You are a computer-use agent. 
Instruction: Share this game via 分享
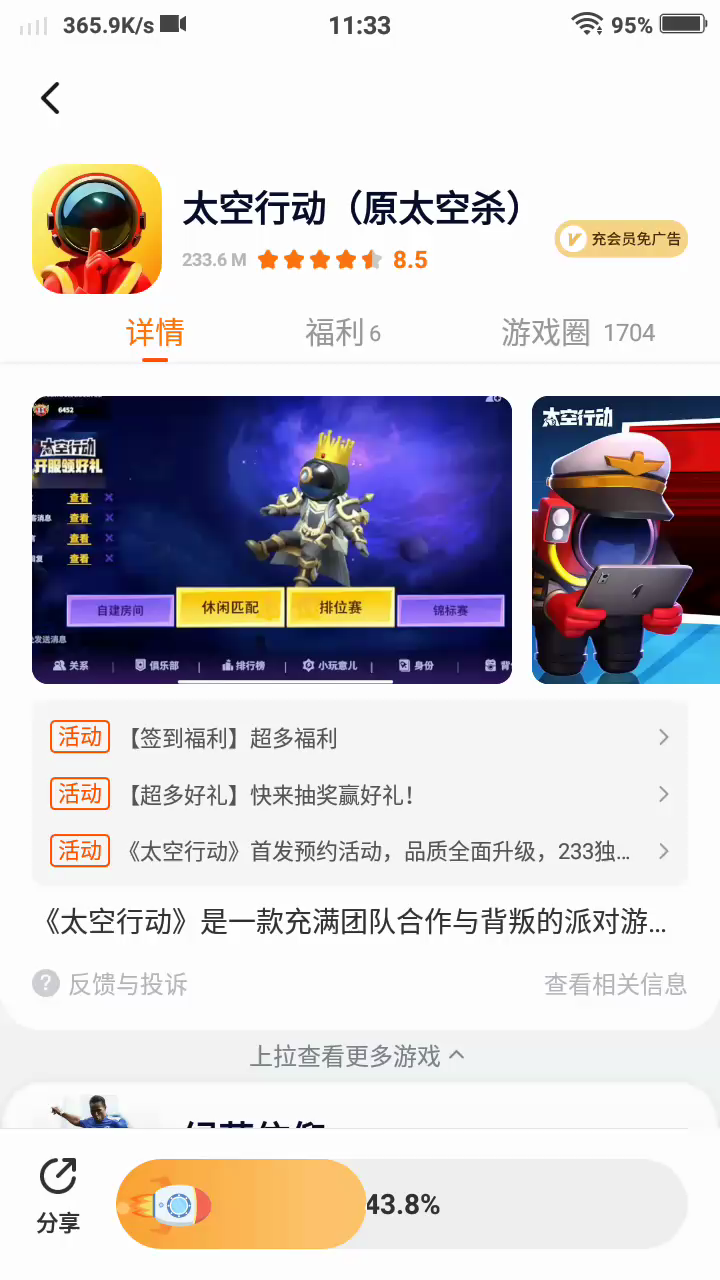58,1195
